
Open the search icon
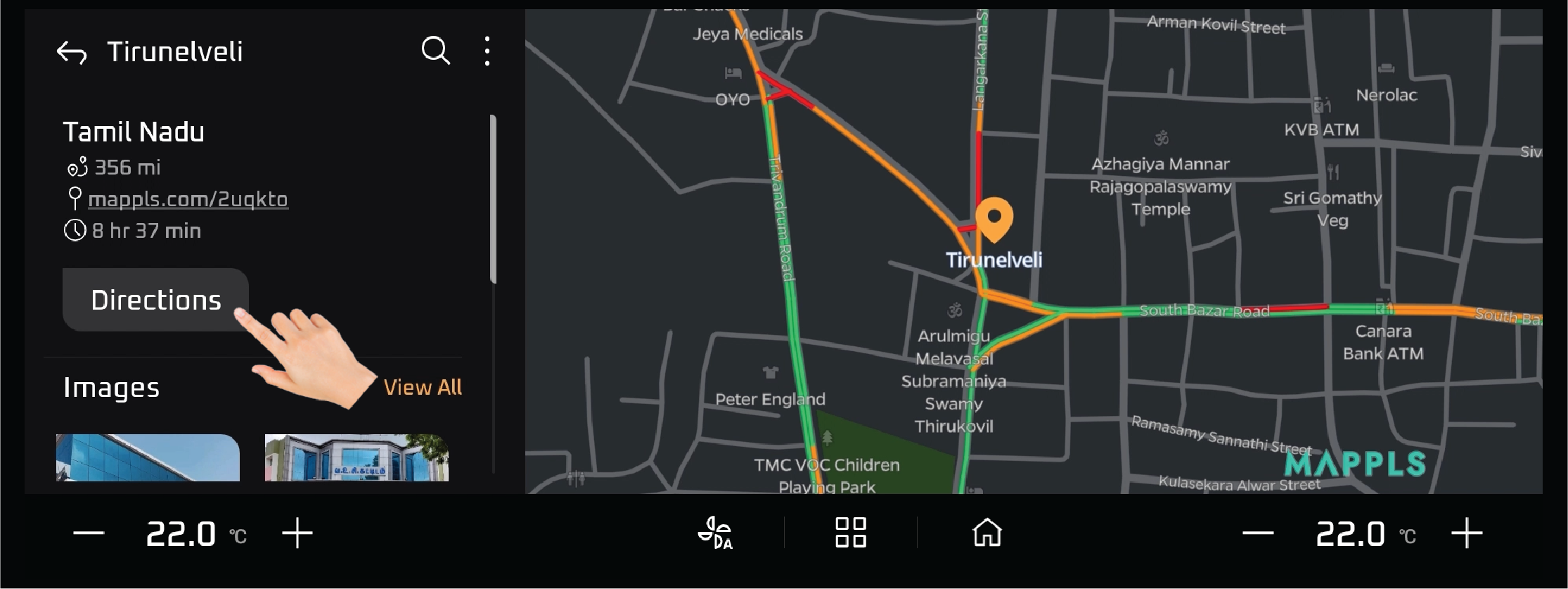coord(435,51)
